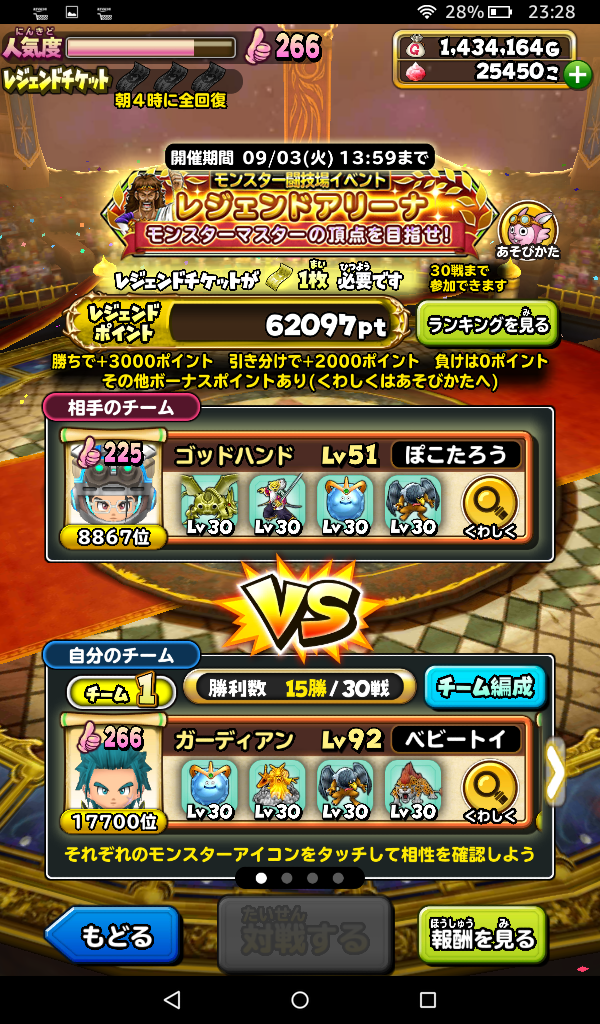Tap the green plus to add gems
Image resolution: width=600 pixels, height=1024 pixels.
click(x=578, y=73)
